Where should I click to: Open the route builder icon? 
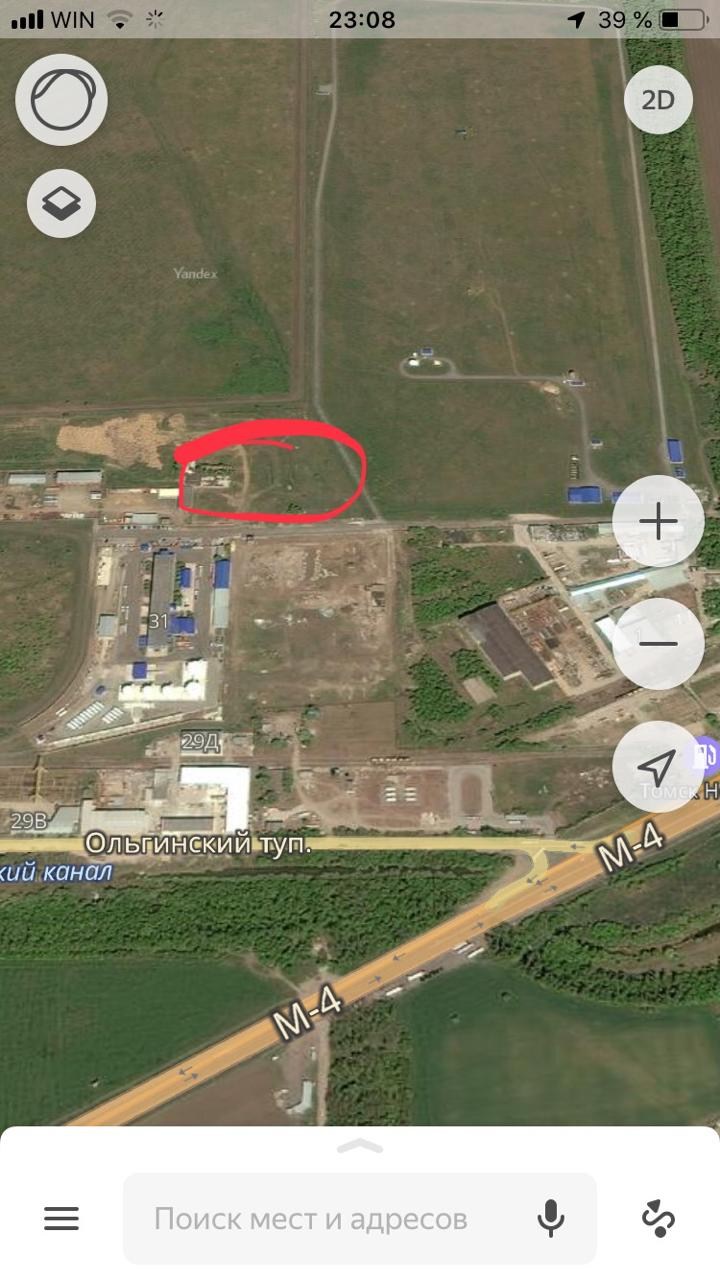click(658, 1218)
